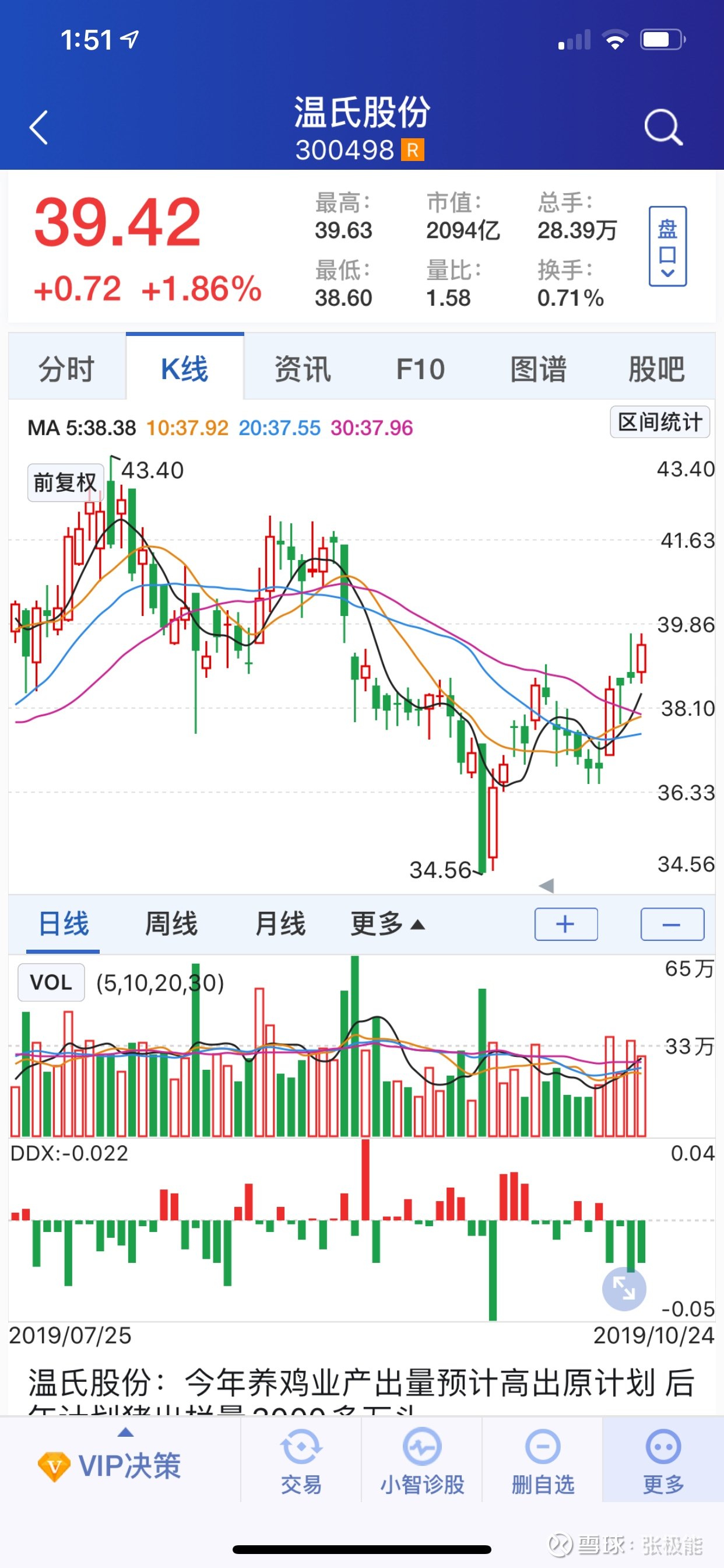
Task: Expand chart to full screen
Action: (624, 1287)
